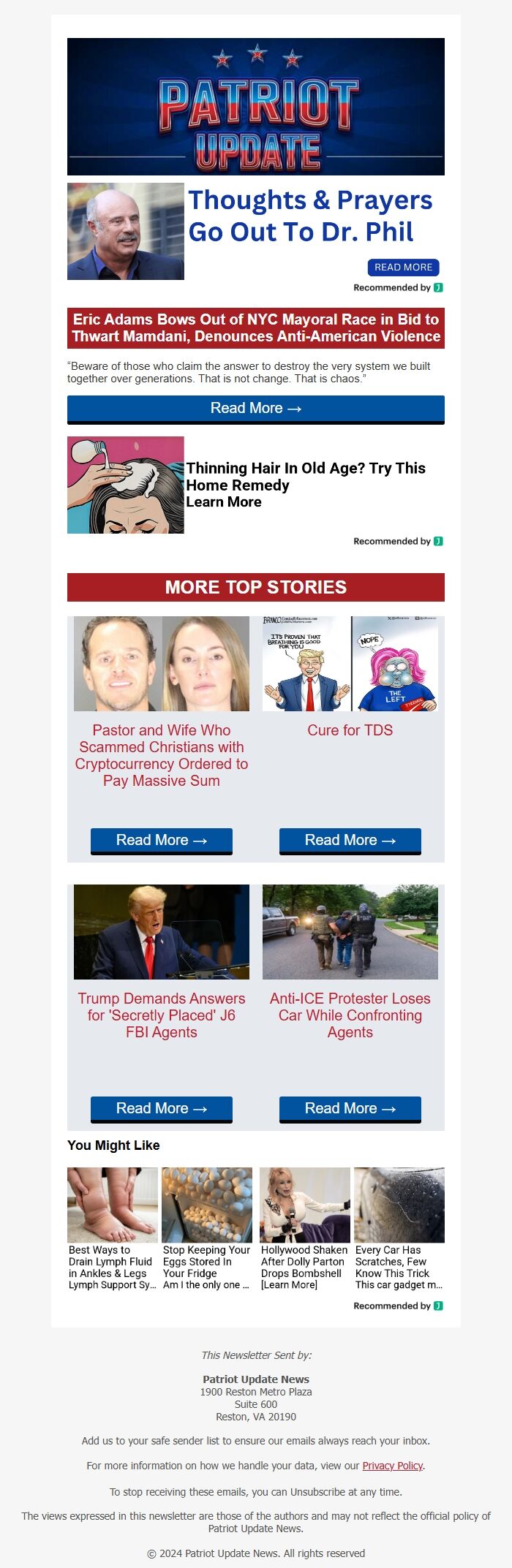The height and width of the screenshot is (1568, 512).
Task: Open the Eric Adams mayoral race headline
Action: tap(256, 328)
